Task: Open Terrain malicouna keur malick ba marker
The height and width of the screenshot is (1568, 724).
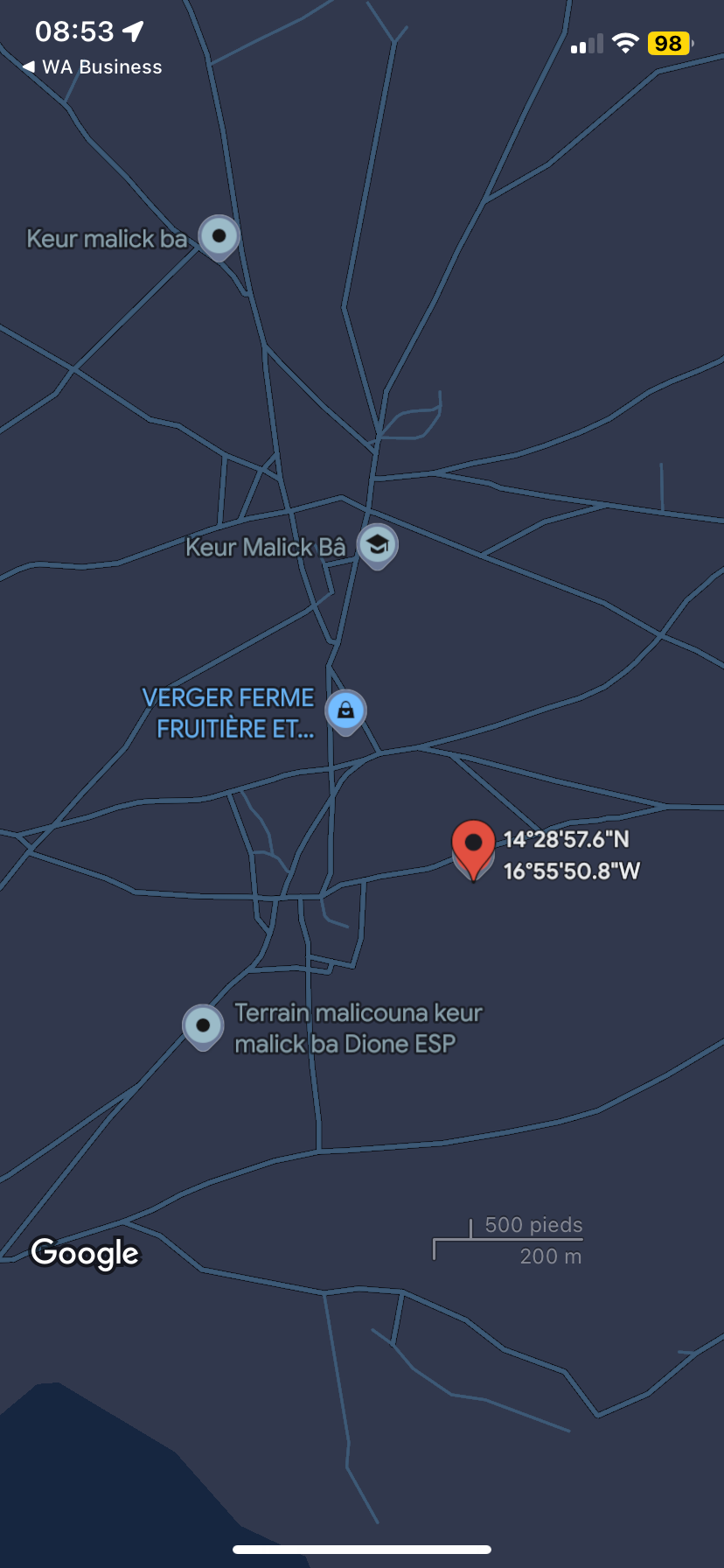Action: pyautogui.click(x=203, y=1026)
